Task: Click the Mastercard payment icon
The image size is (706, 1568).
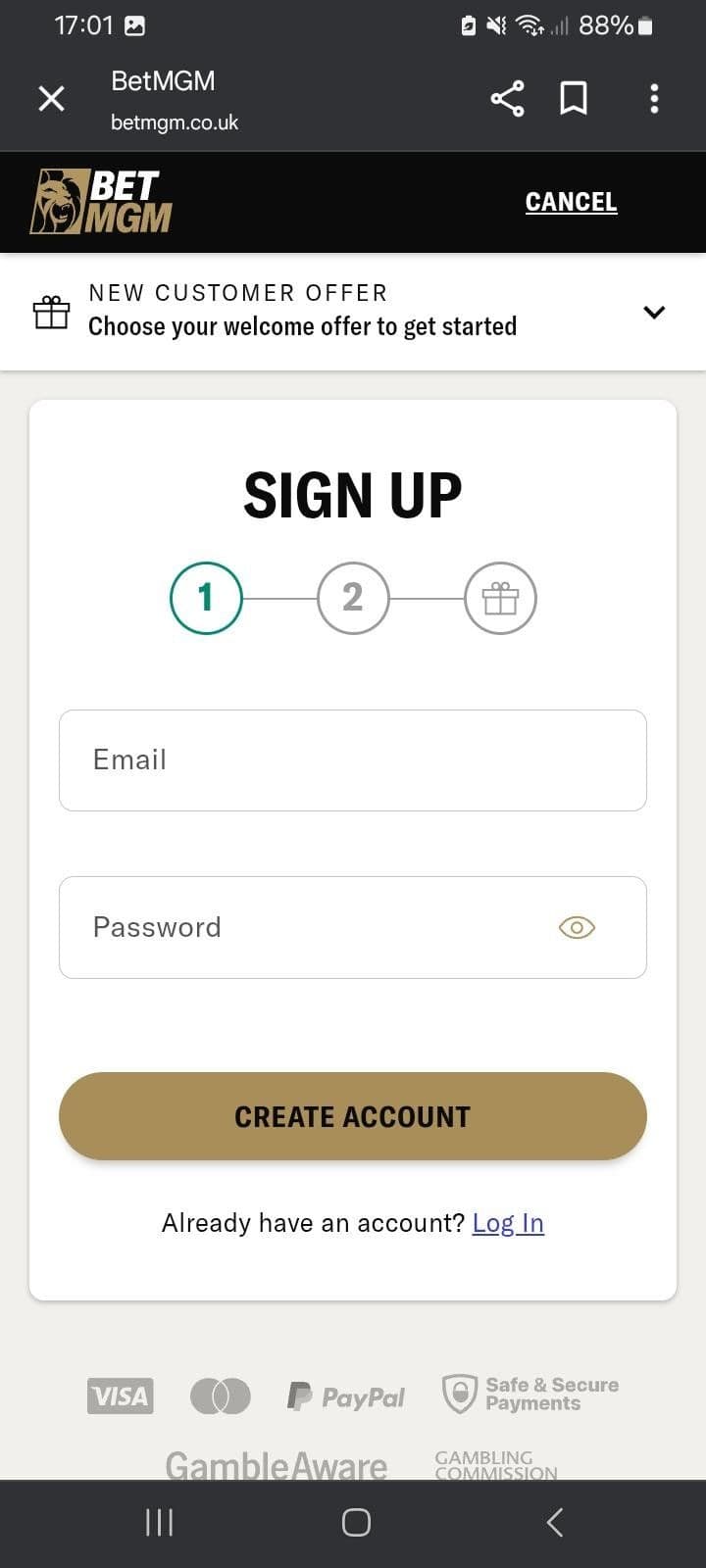Action: tap(221, 1396)
